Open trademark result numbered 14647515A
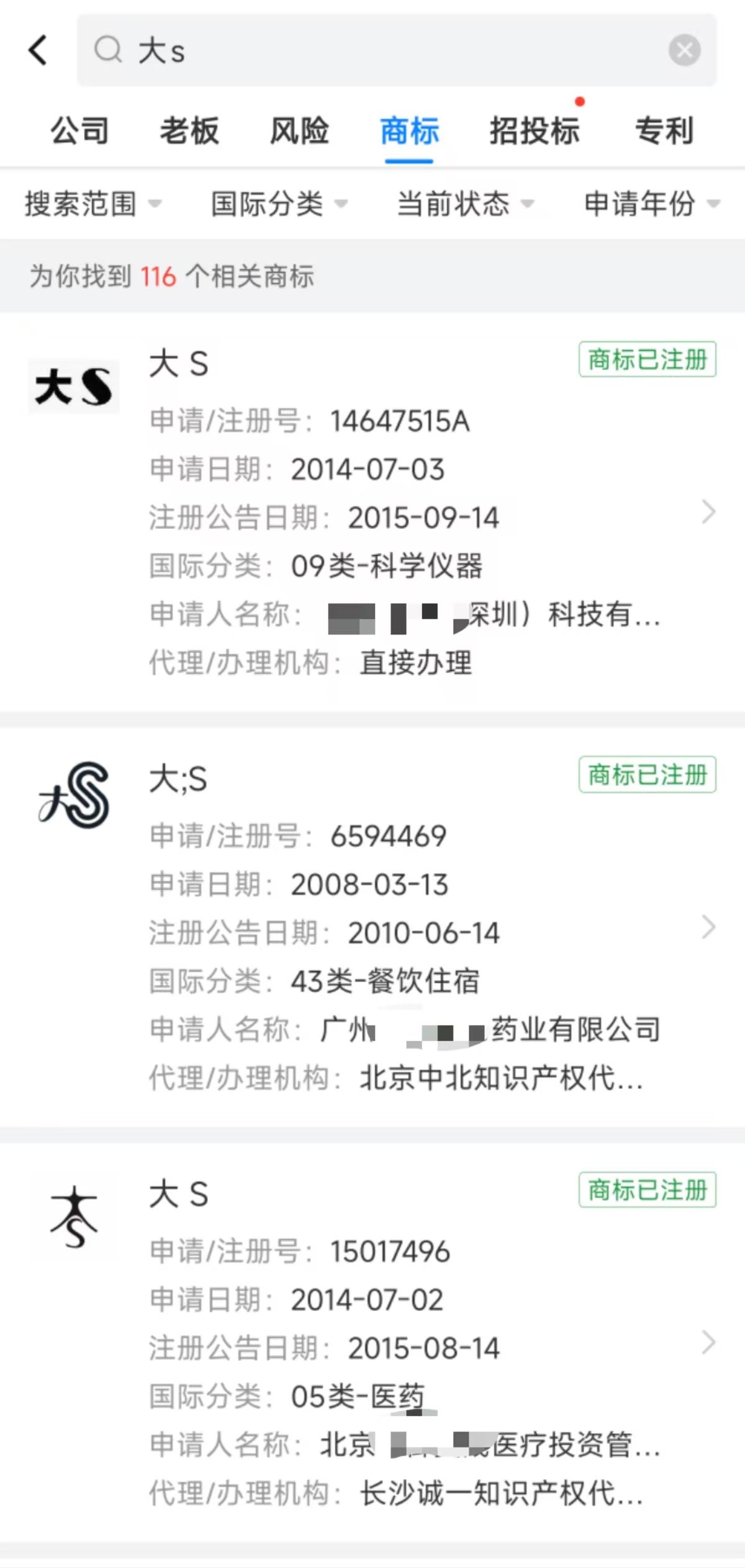The height and width of the screenshot is (1568, 745). click(x=372, y=512)
